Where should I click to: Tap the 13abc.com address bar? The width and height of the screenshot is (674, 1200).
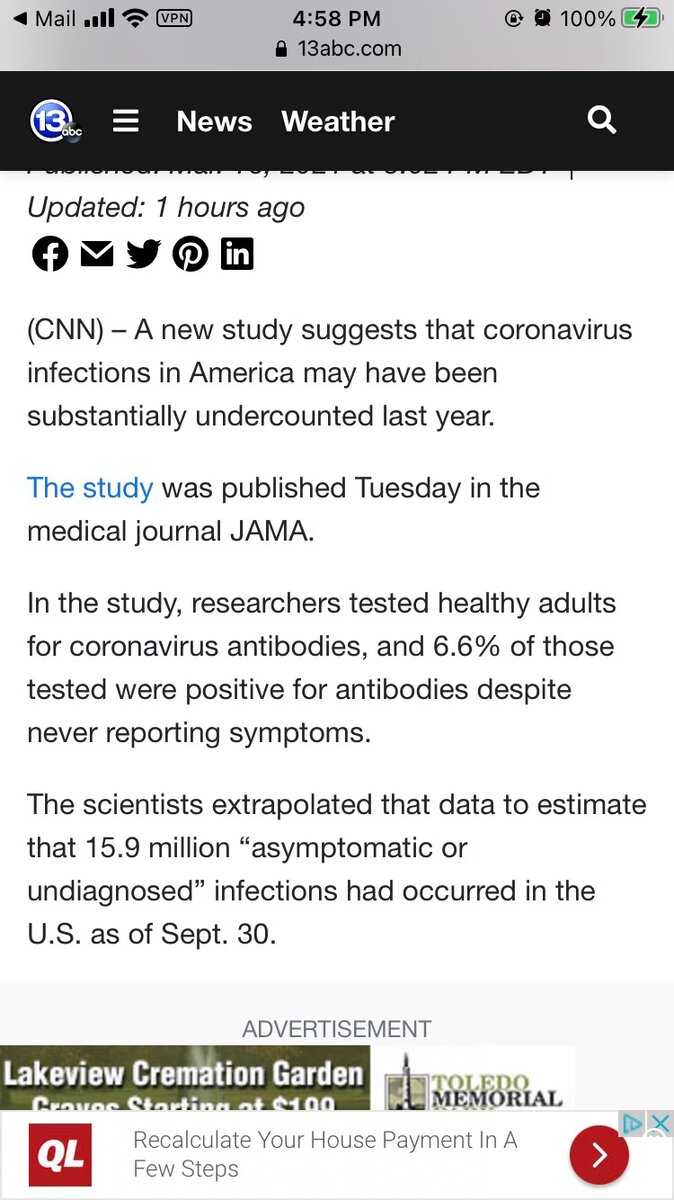tap(337, 48)
